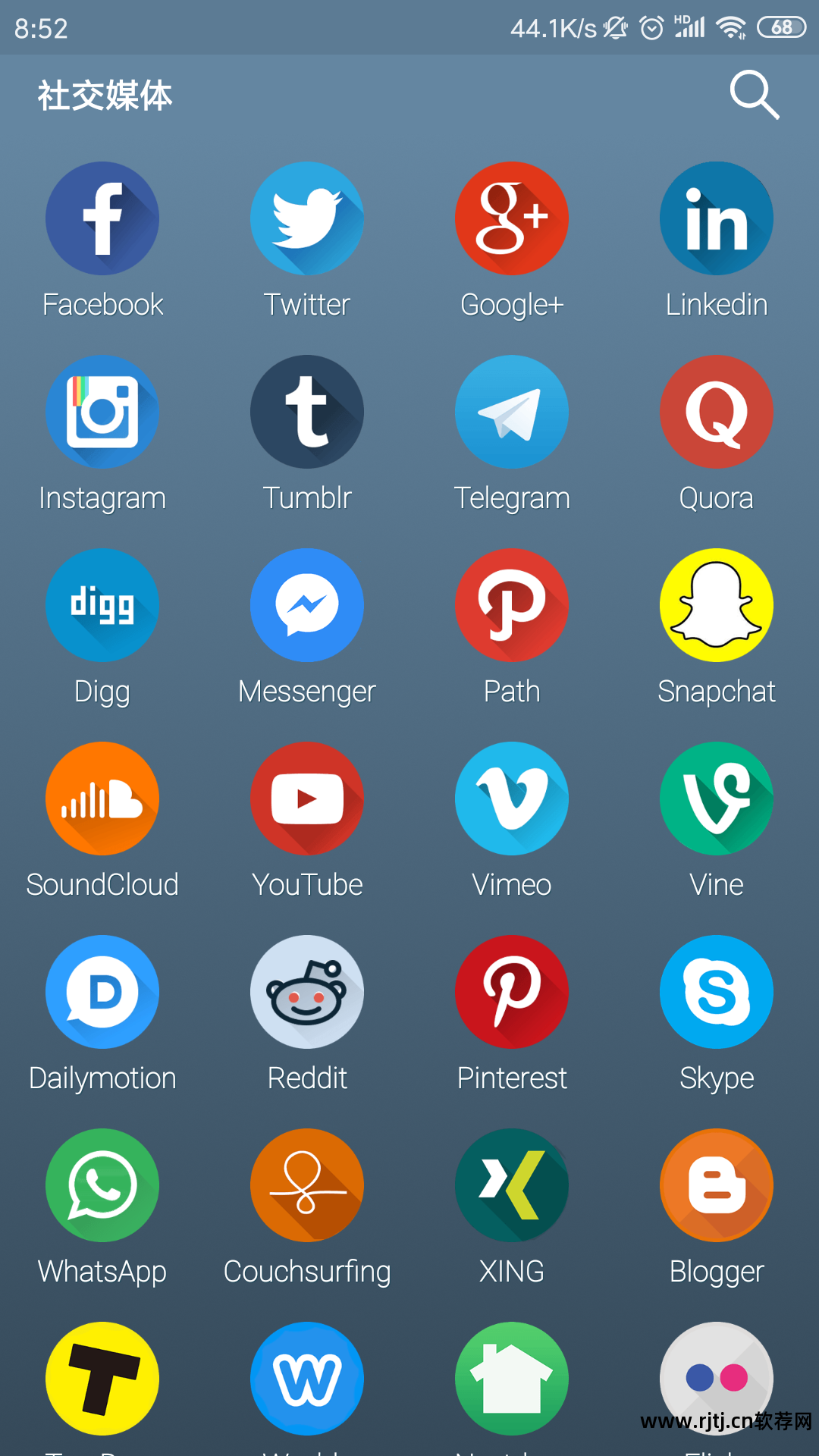Select the Messenger icon
Screen dimensions: 819x1456
coord(307,605)
